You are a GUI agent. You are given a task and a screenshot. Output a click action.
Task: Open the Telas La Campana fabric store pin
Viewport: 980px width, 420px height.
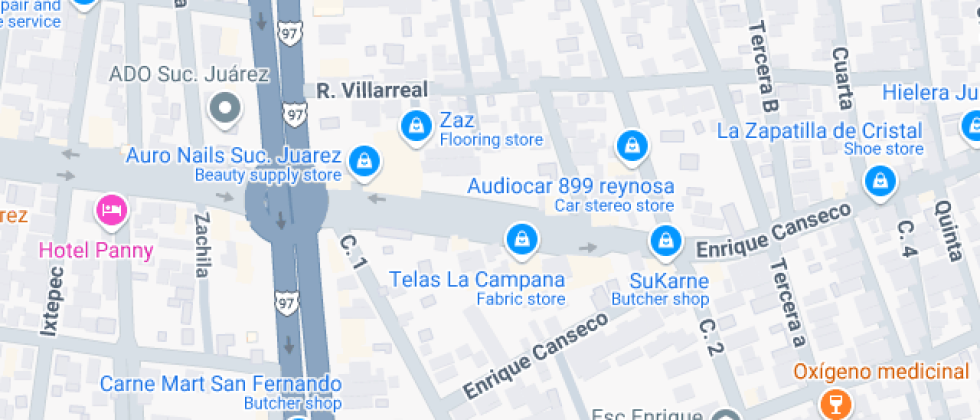point(521,238)
